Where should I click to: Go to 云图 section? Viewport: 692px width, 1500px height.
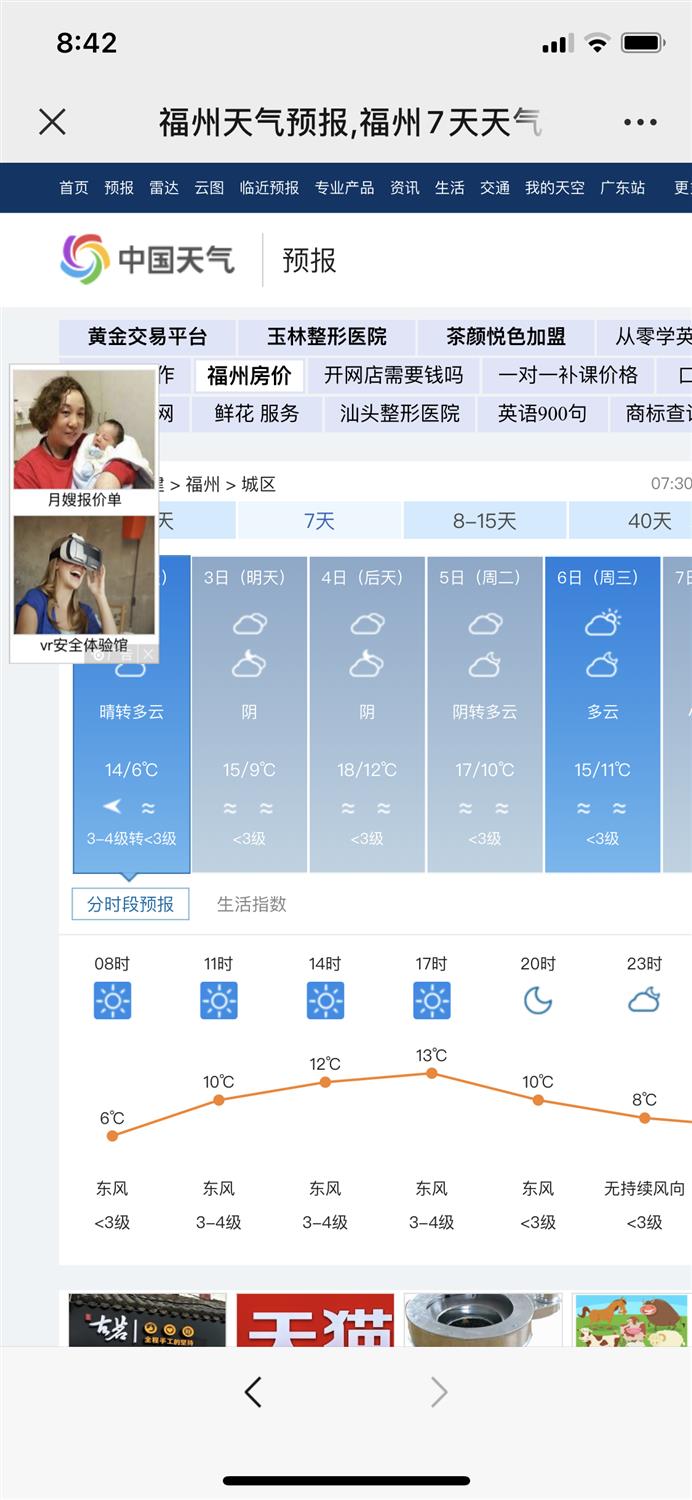[x=209, y=188]
